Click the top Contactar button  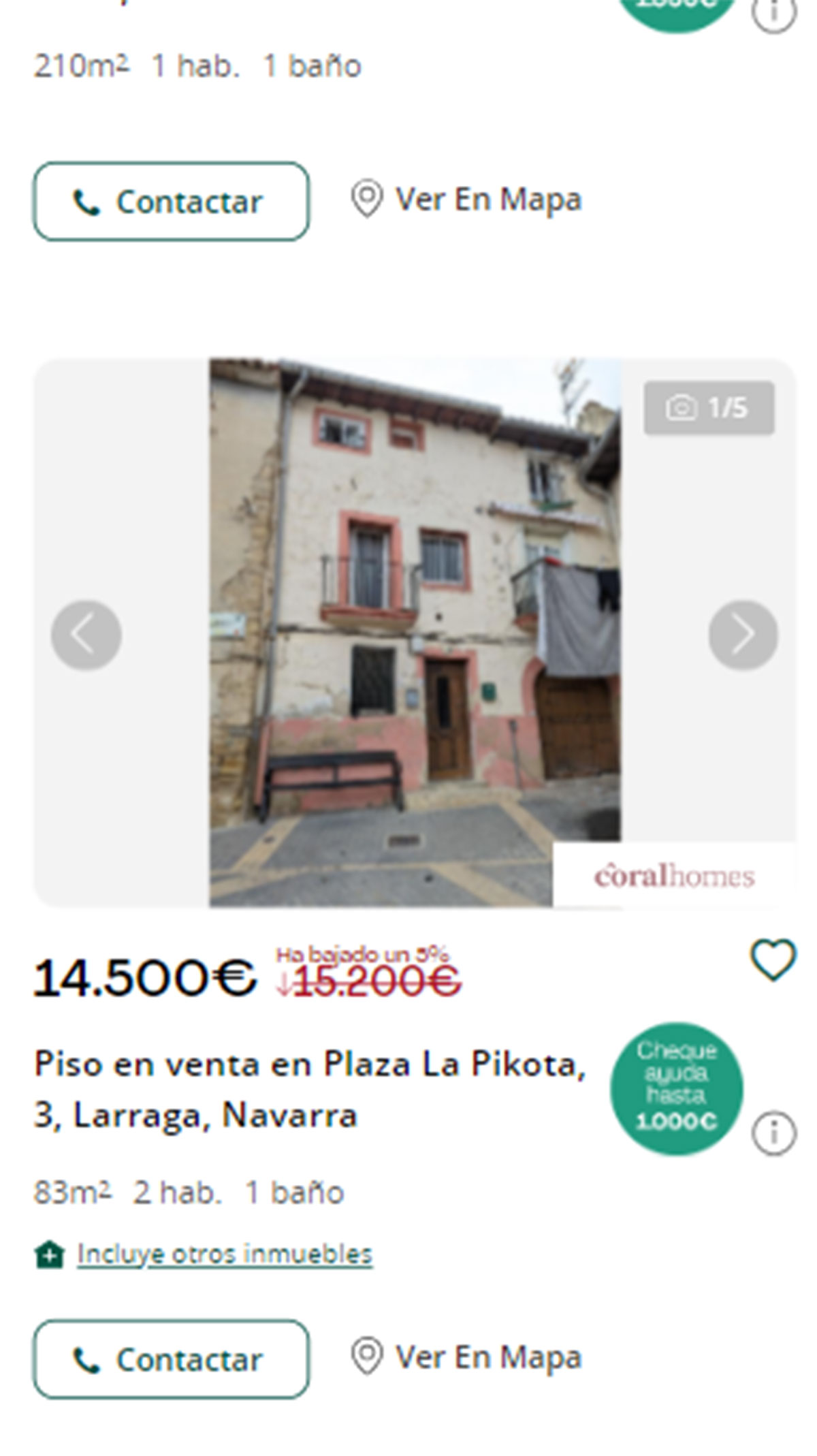click(172, 200)
